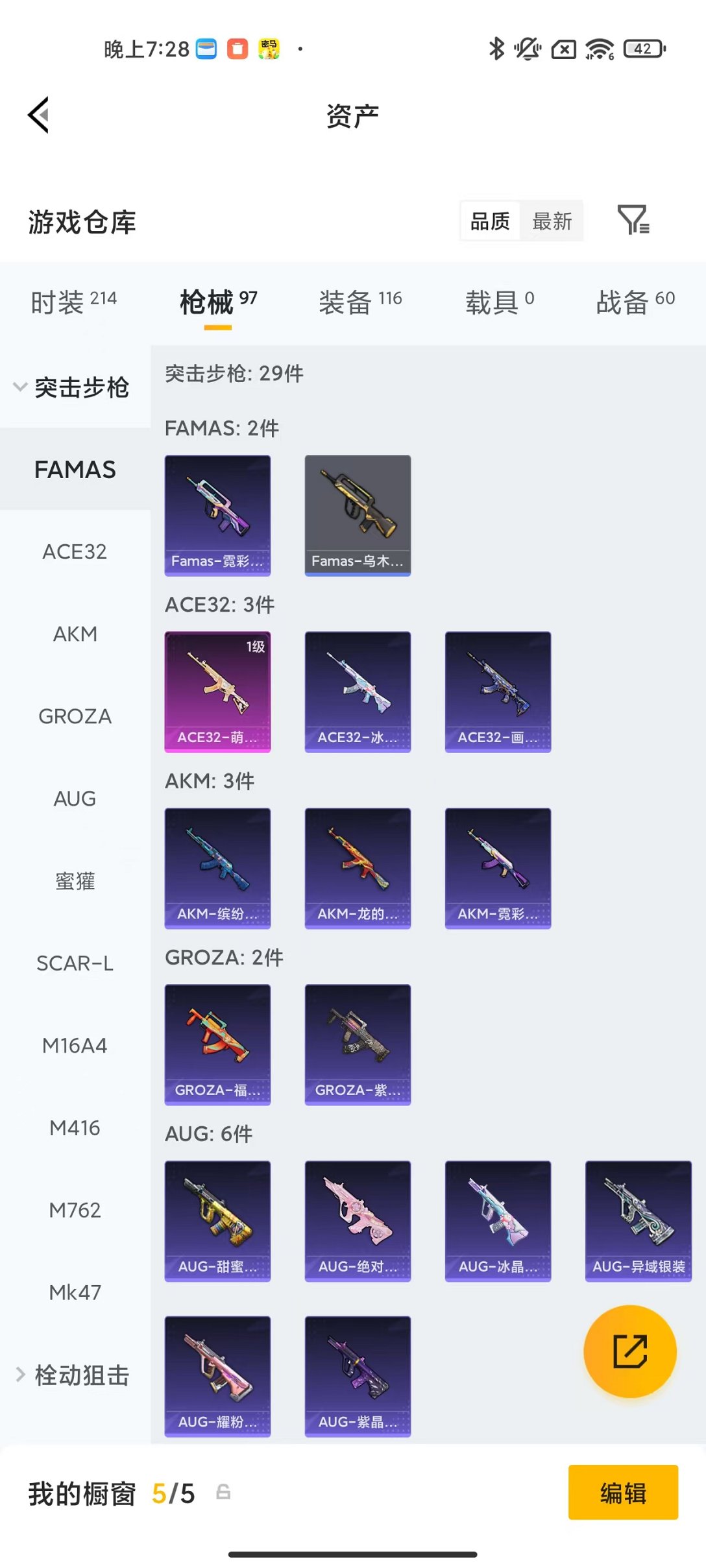This screenshot has width=706, height=1568.
Task: Expand the 栓动狙击 category
Action: 73,1375
